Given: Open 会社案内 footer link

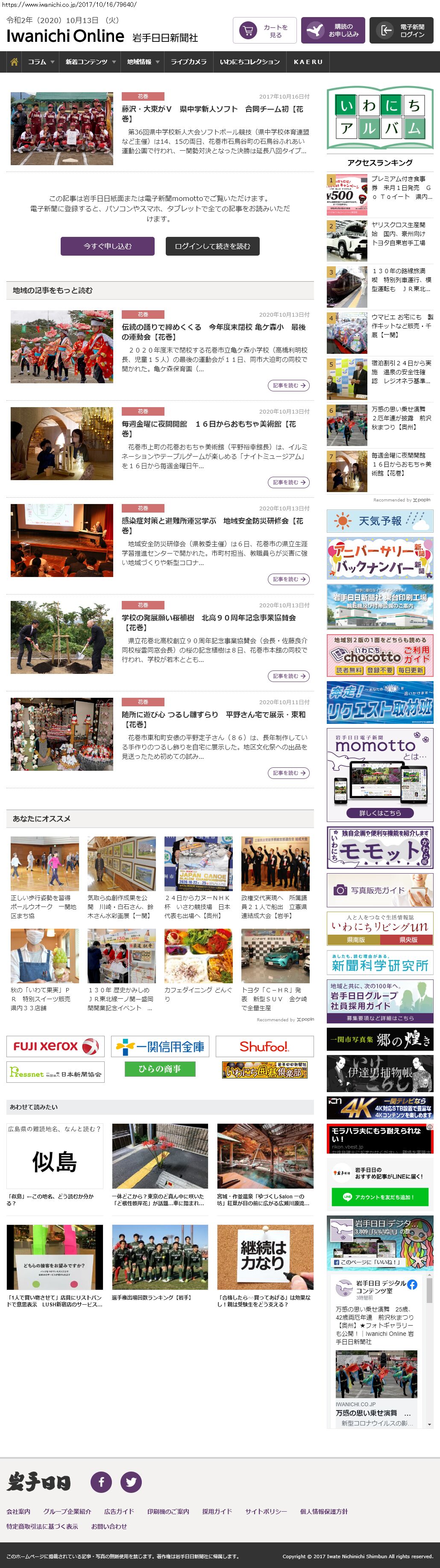Looking at the screenshot, I should tap(18, 1511).
